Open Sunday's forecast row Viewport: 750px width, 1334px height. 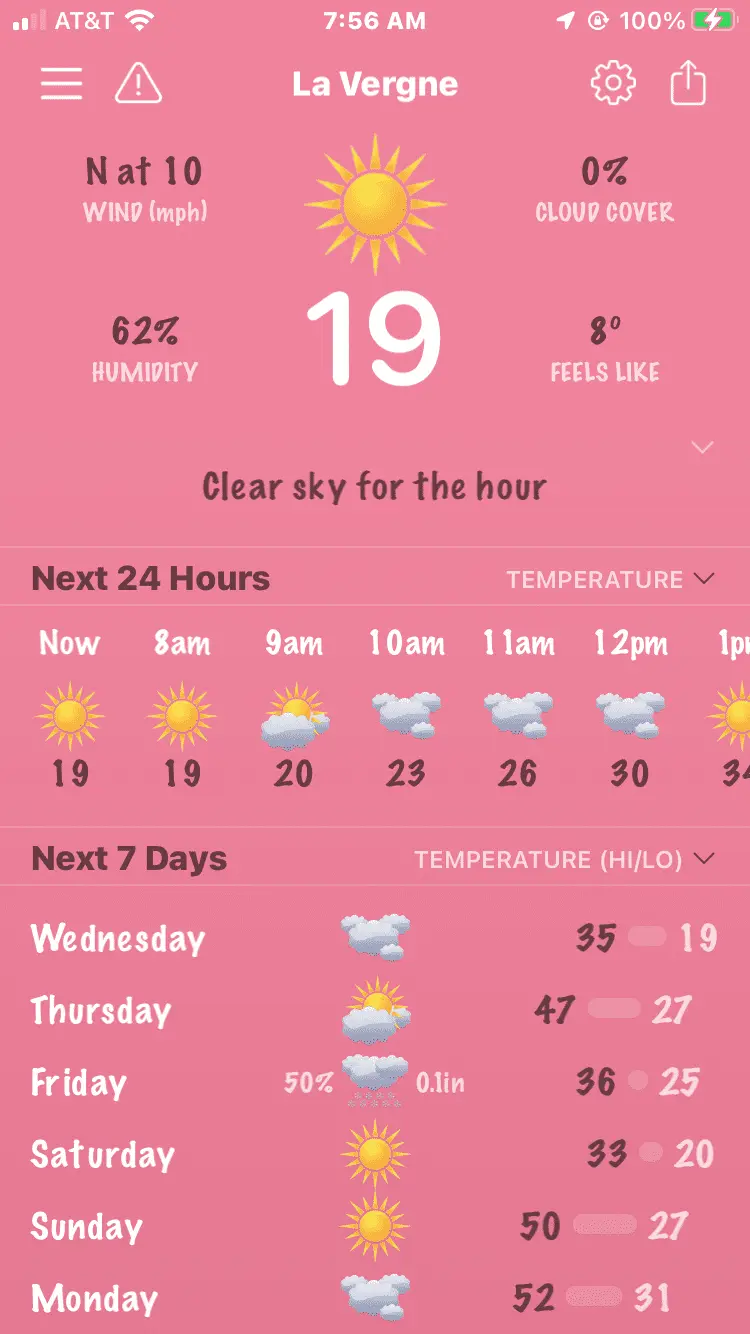(x=375, y=1226)
